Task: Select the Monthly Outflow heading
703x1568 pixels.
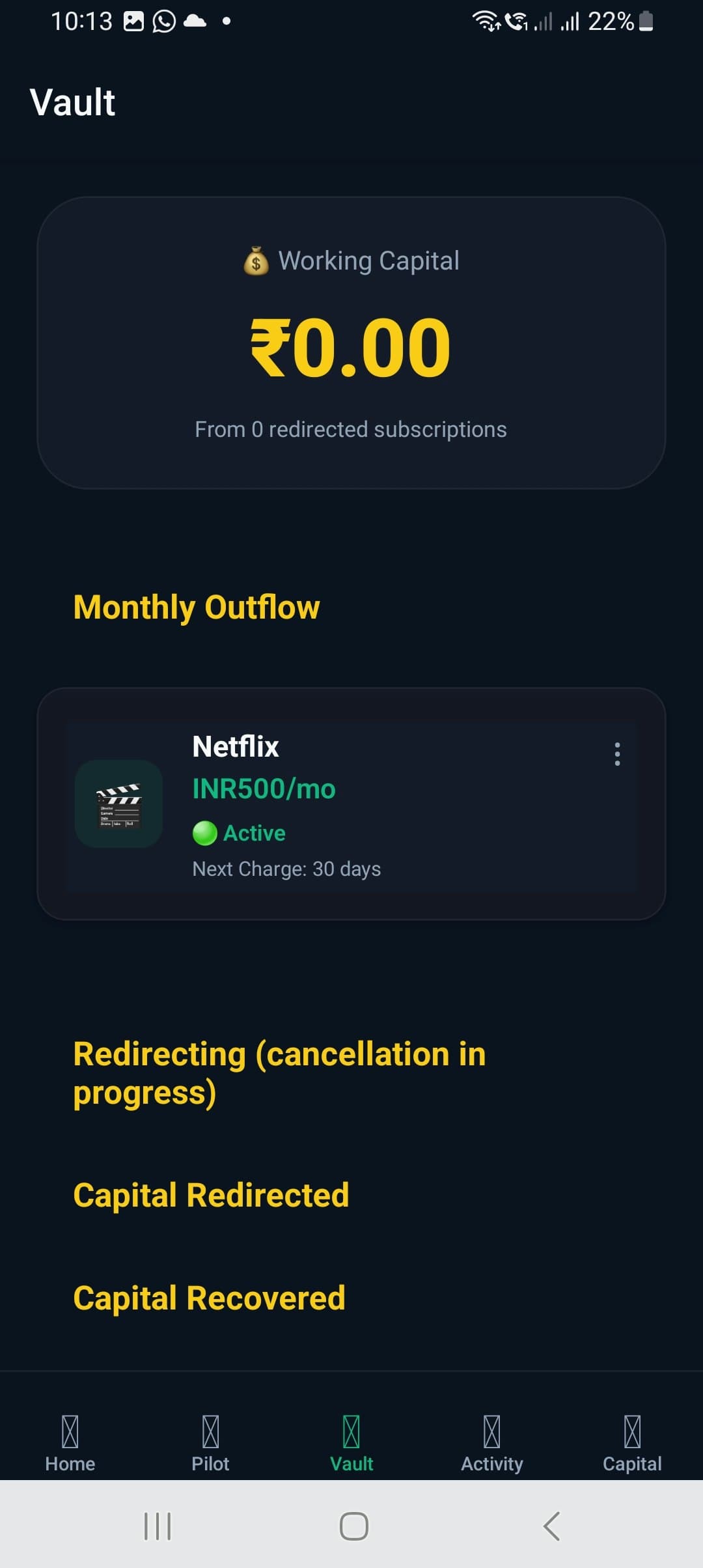Action: click(197, 606)
